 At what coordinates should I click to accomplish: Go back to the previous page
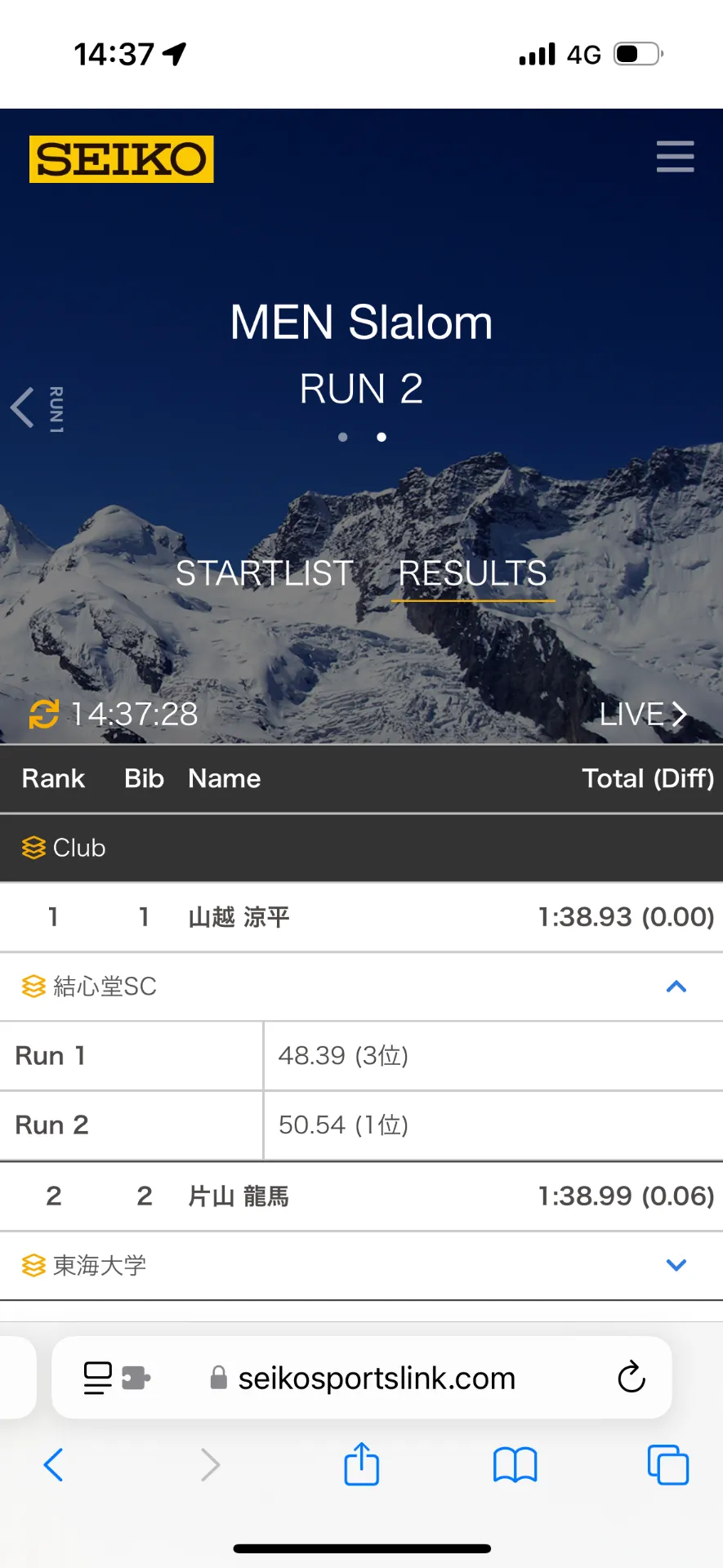pos(54,1464)
